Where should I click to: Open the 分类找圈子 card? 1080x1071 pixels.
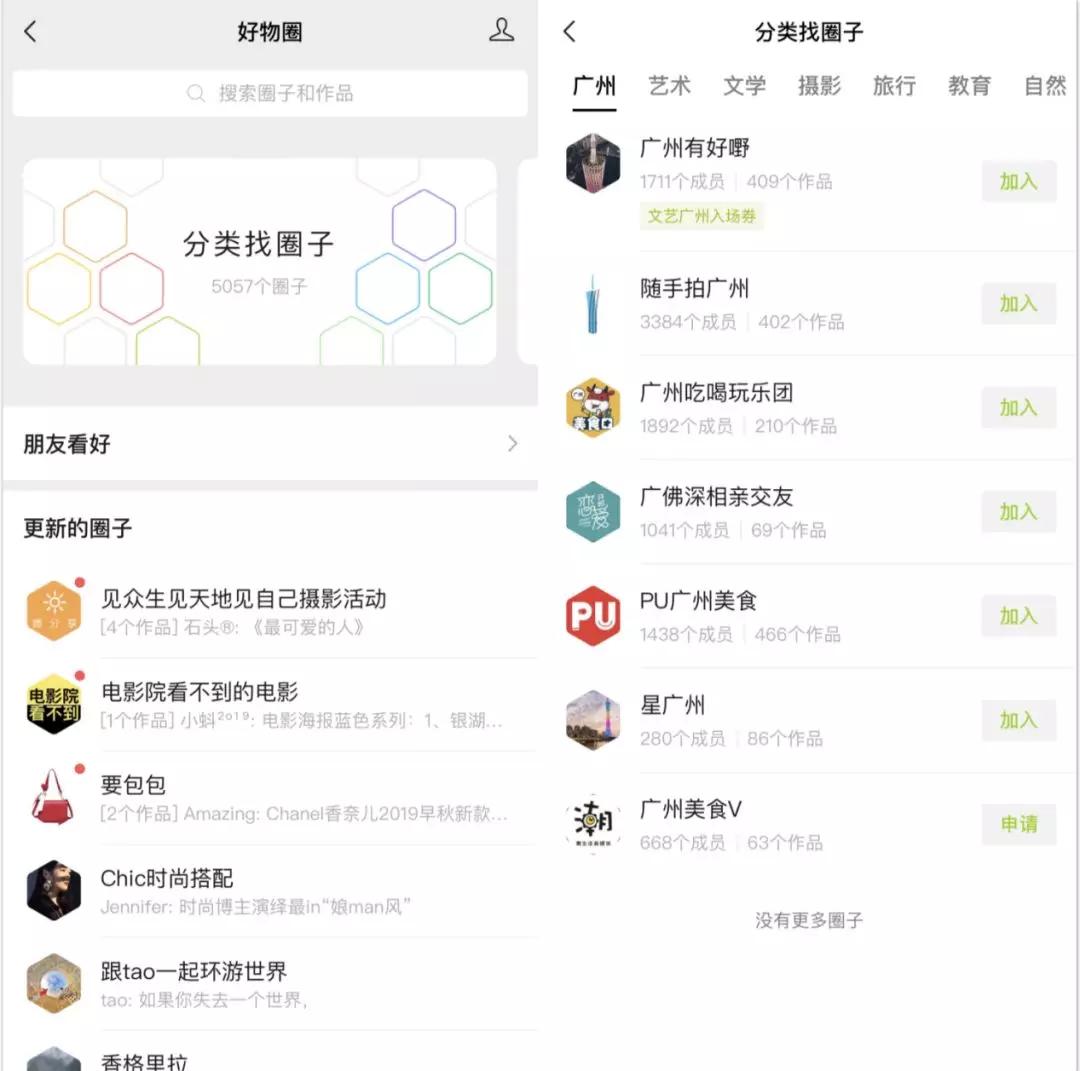tap(259, 262)
